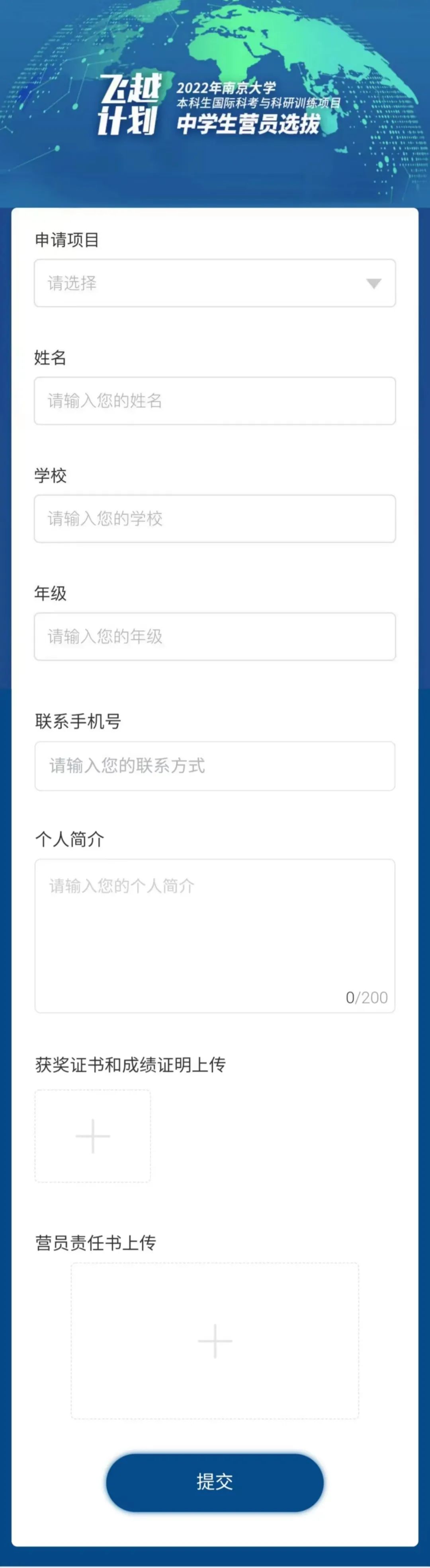This screenshot has height=1568, width=430.
Task: Add 获奖证书和成绩证明 upload file
Action: pos(93,1136)
